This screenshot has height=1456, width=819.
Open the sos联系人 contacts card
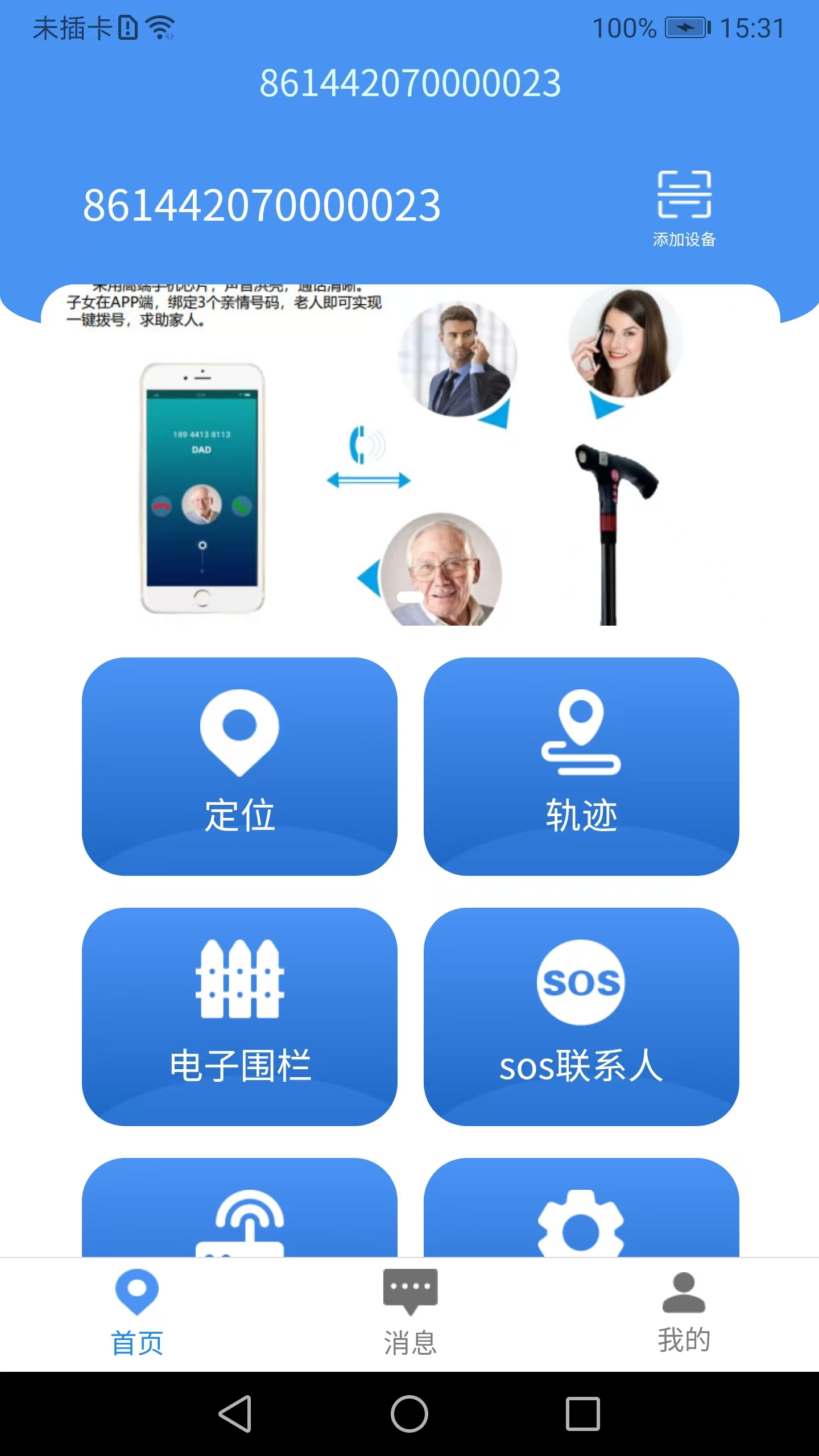tap(581, 1016)
